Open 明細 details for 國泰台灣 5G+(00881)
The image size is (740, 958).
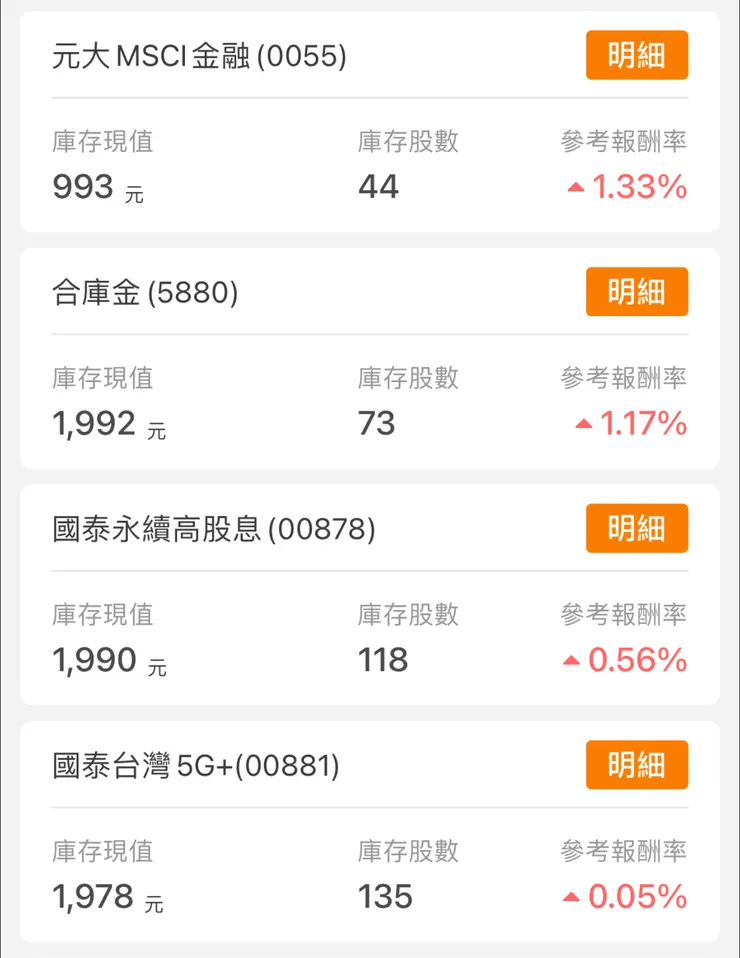point(637,764)
